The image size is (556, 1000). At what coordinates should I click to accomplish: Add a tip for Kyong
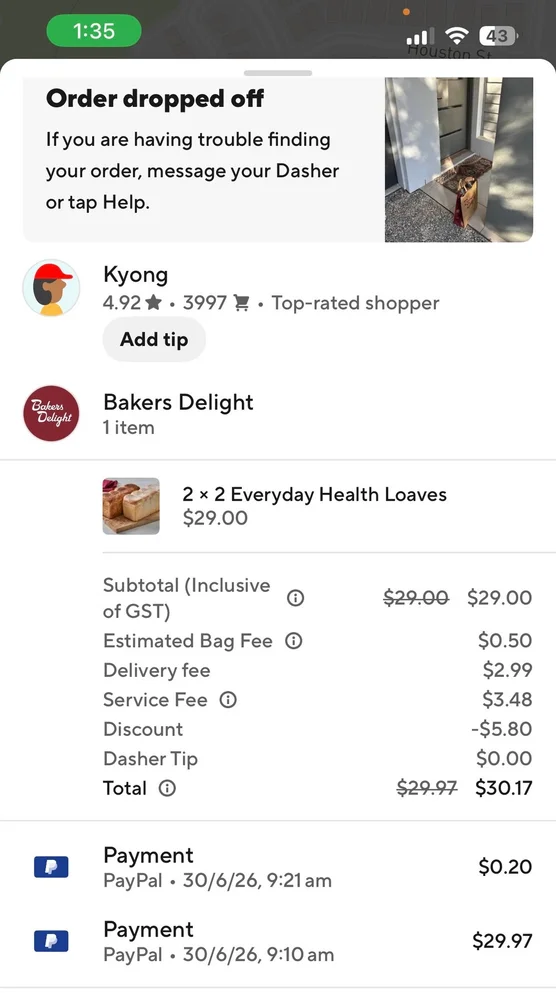coord(154,339)
